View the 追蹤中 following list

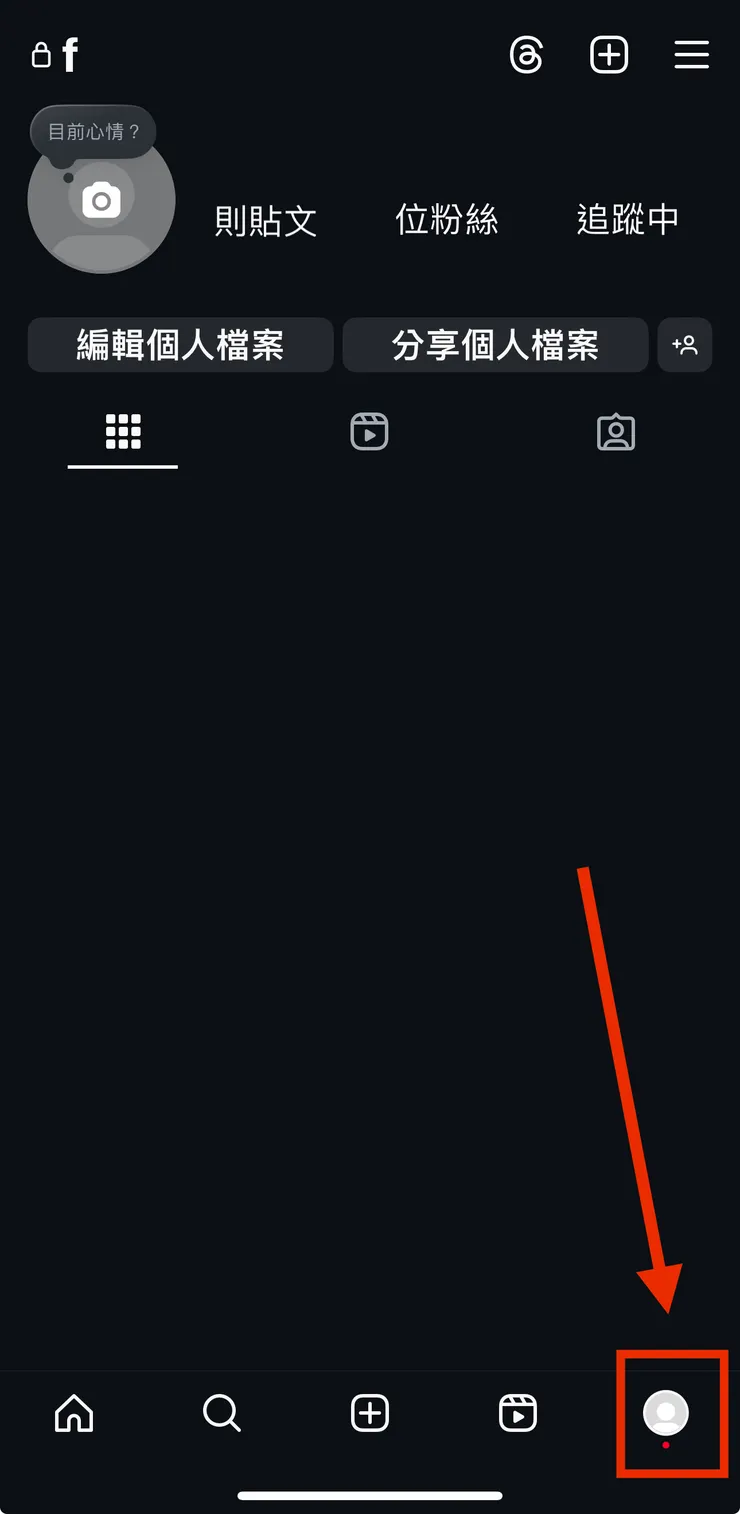pyautogui.click(x=628, y=220)
